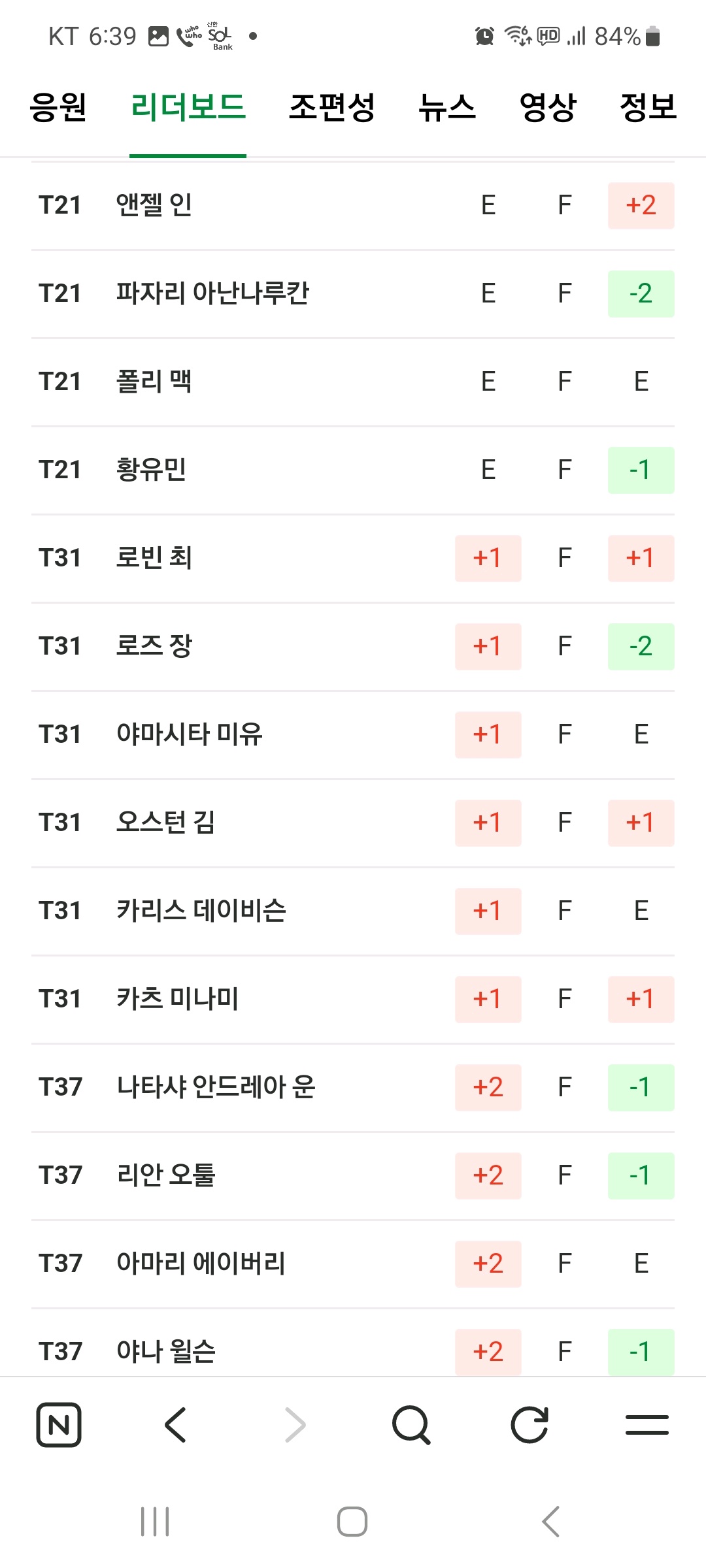The image size is (706, 1568).
Task: Reload the page with the refresh icon
Action: pyautogui.click(x=529, y=1424)
